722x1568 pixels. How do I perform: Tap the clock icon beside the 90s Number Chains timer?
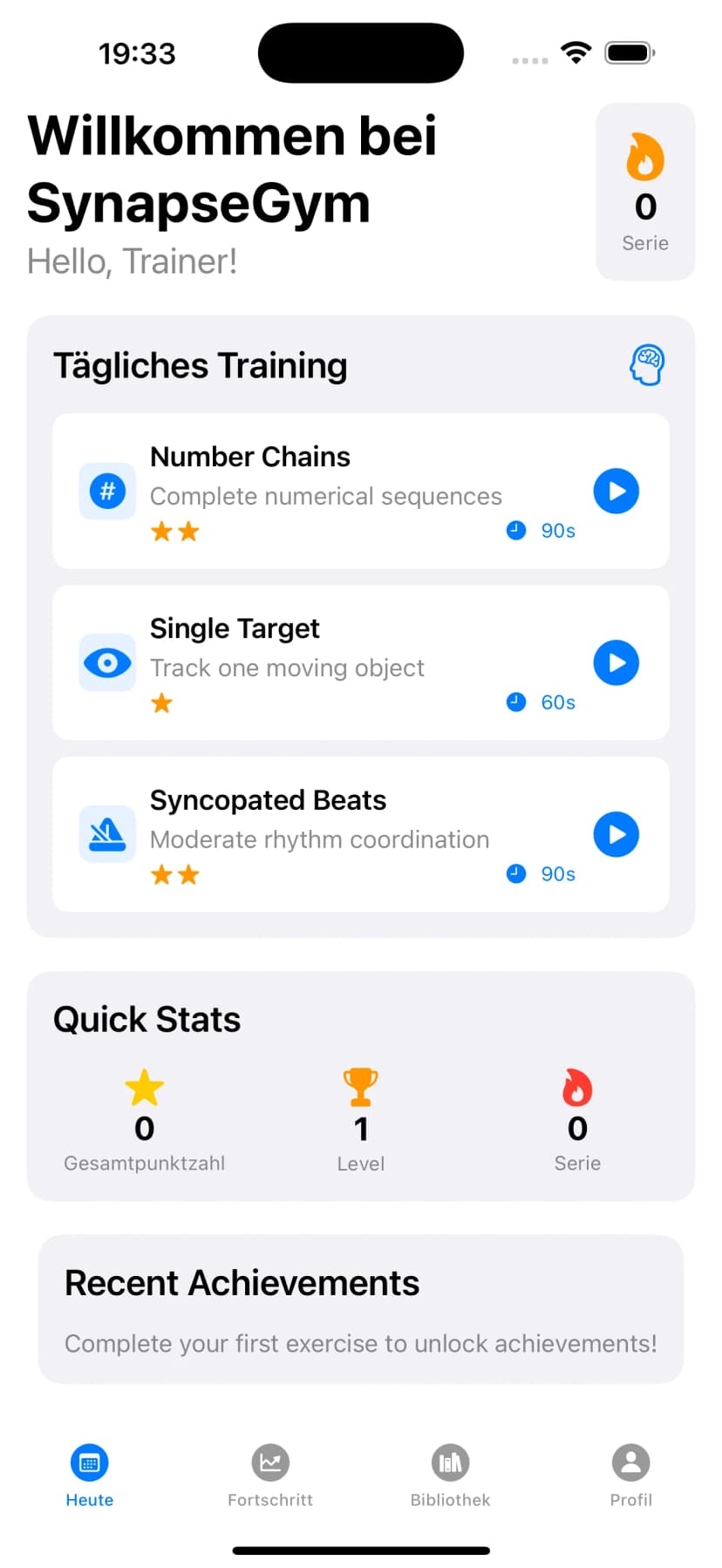[515, 530]
